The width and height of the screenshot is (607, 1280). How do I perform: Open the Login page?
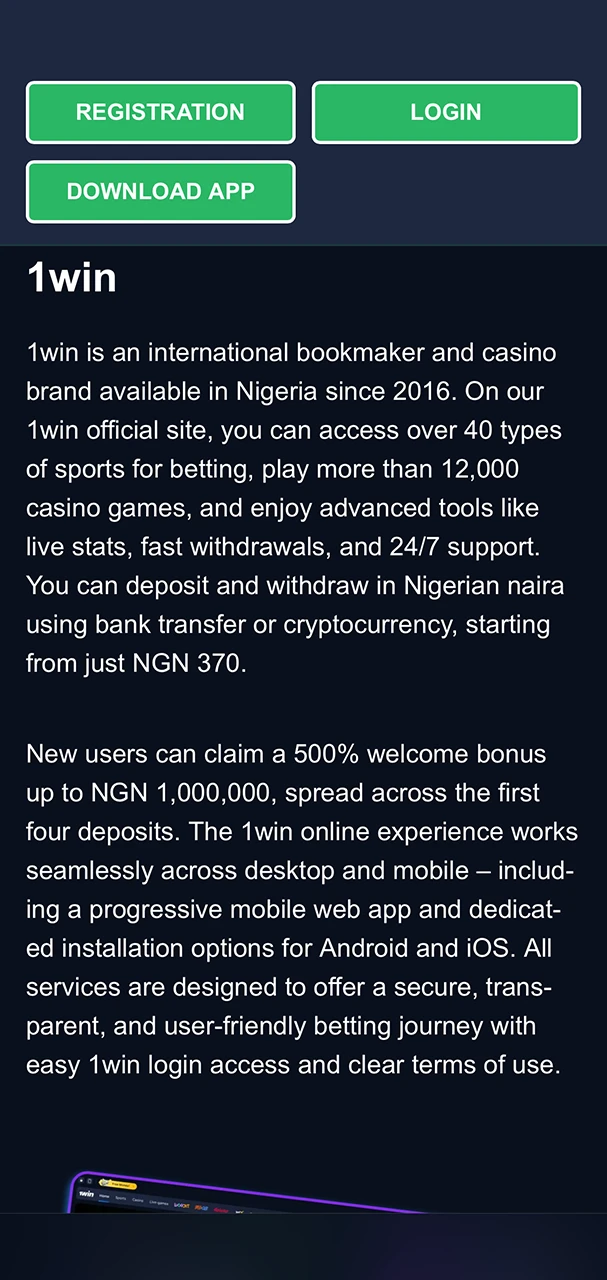click(446, 112)
